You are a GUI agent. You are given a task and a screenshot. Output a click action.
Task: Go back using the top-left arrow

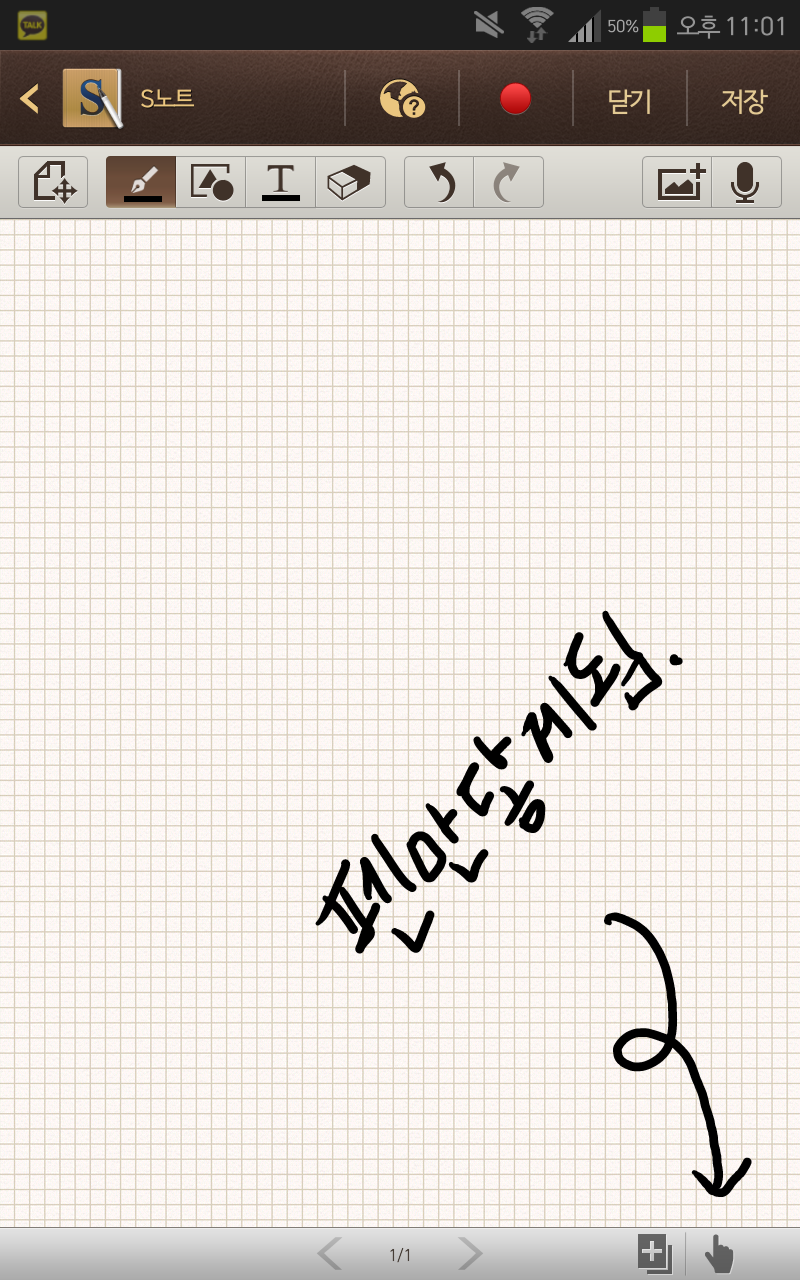(x=30, y=99)
